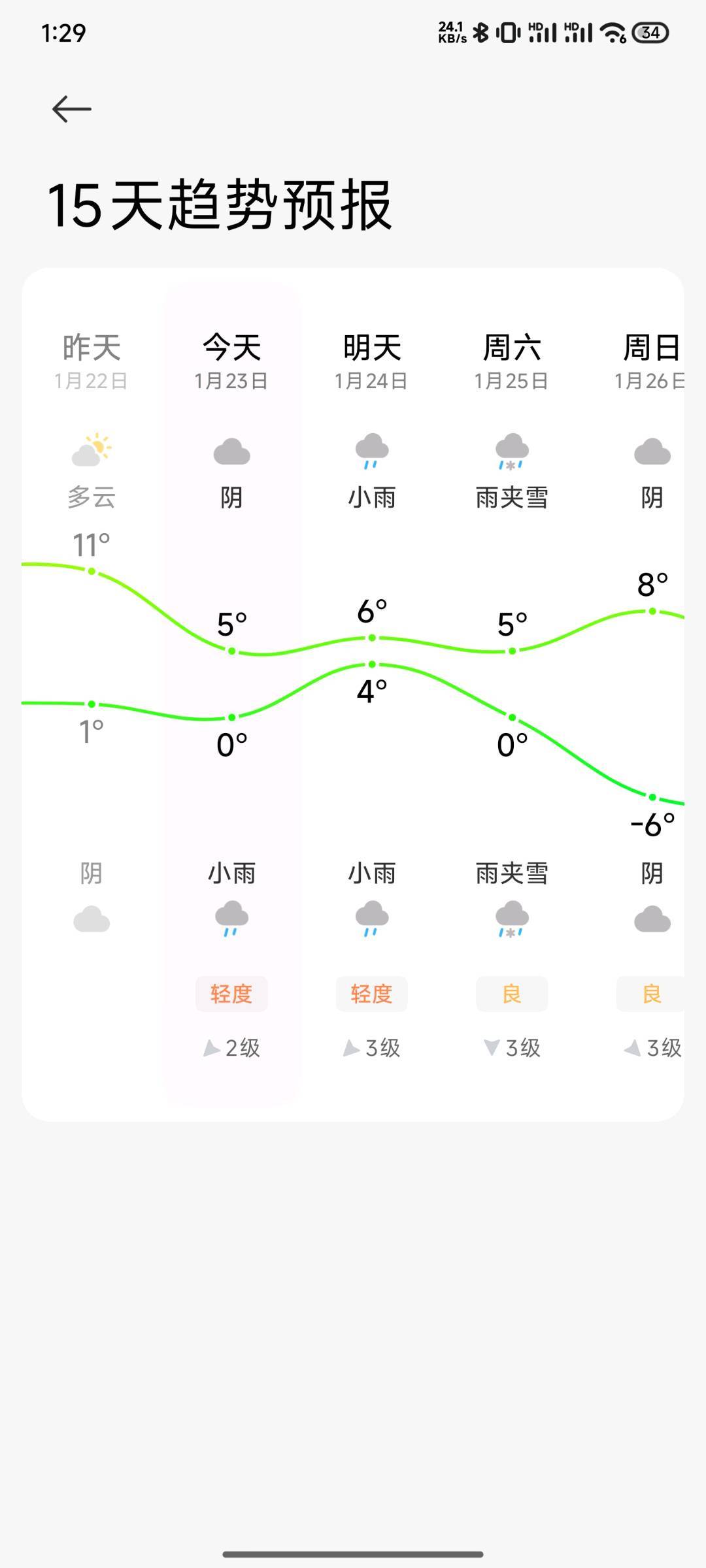
Task: Select today's forecast column 今天 1月23日
Action: 231,694
